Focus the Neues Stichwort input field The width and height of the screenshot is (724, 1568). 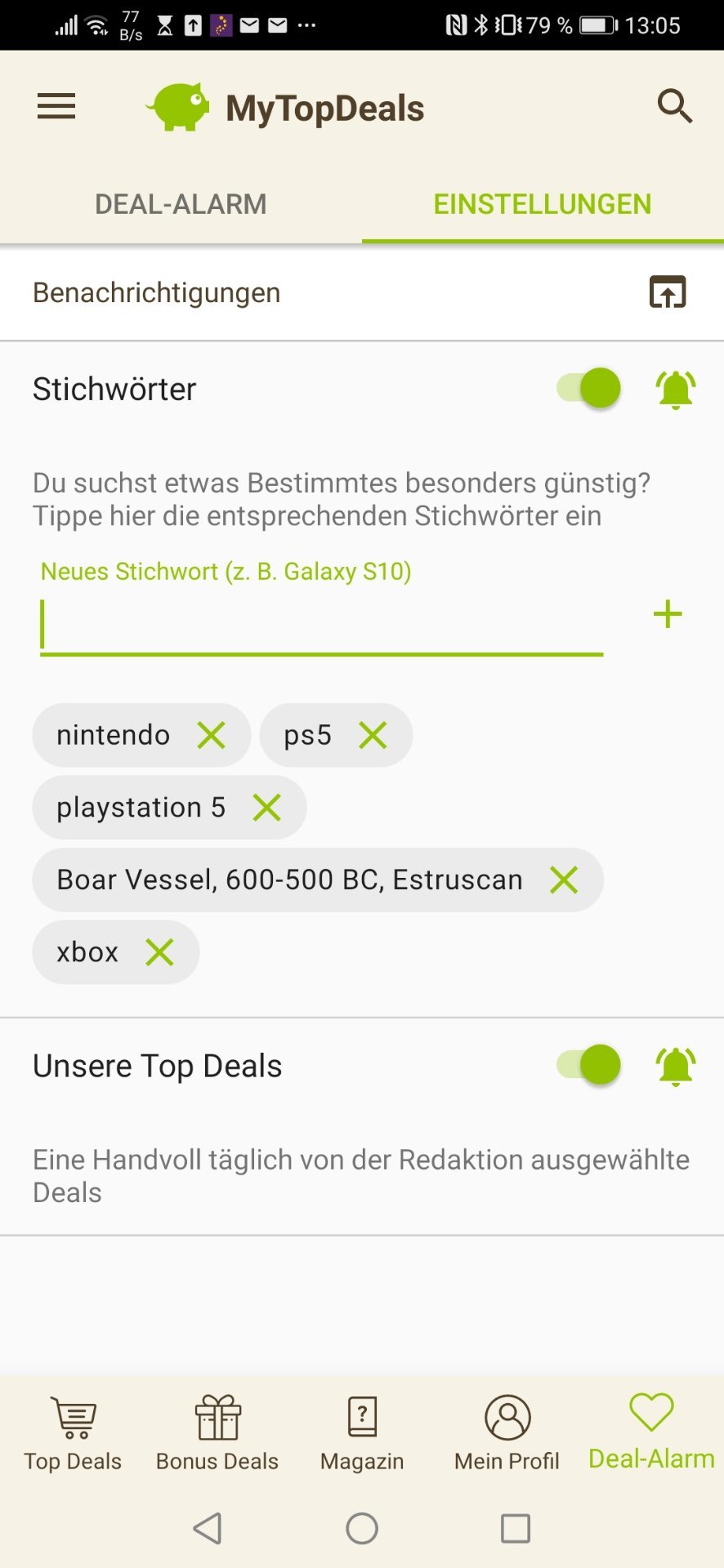tap(321, 625)
